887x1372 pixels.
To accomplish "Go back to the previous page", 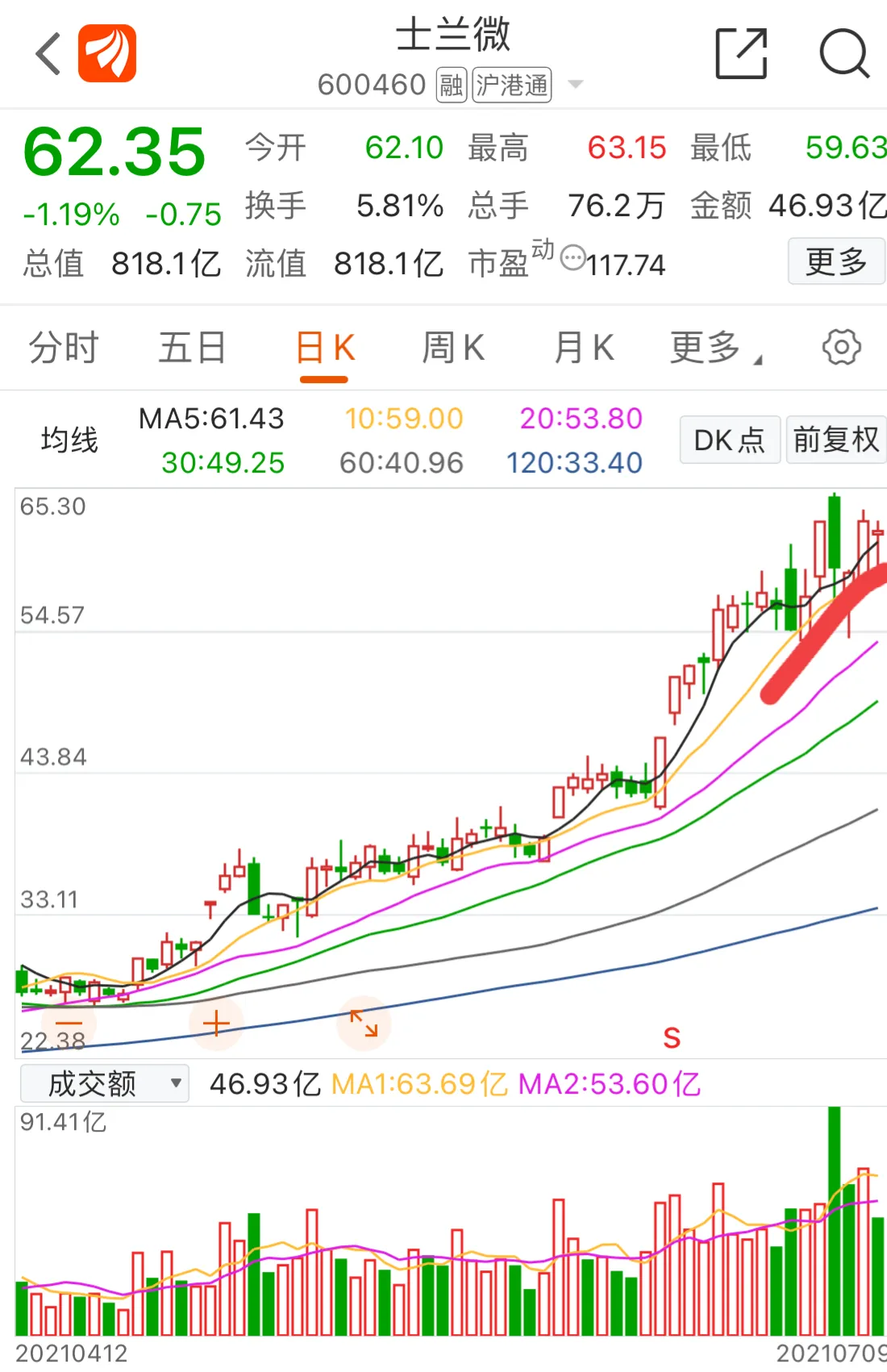I will 48,54.
